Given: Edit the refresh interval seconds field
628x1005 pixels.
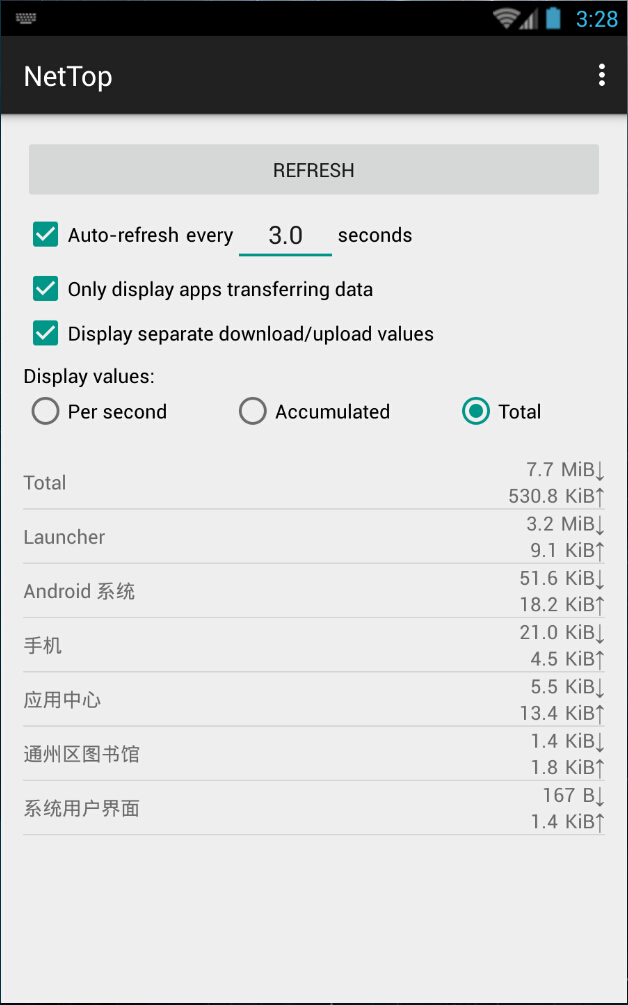Looking at the screenshot, I should point(285,236).
